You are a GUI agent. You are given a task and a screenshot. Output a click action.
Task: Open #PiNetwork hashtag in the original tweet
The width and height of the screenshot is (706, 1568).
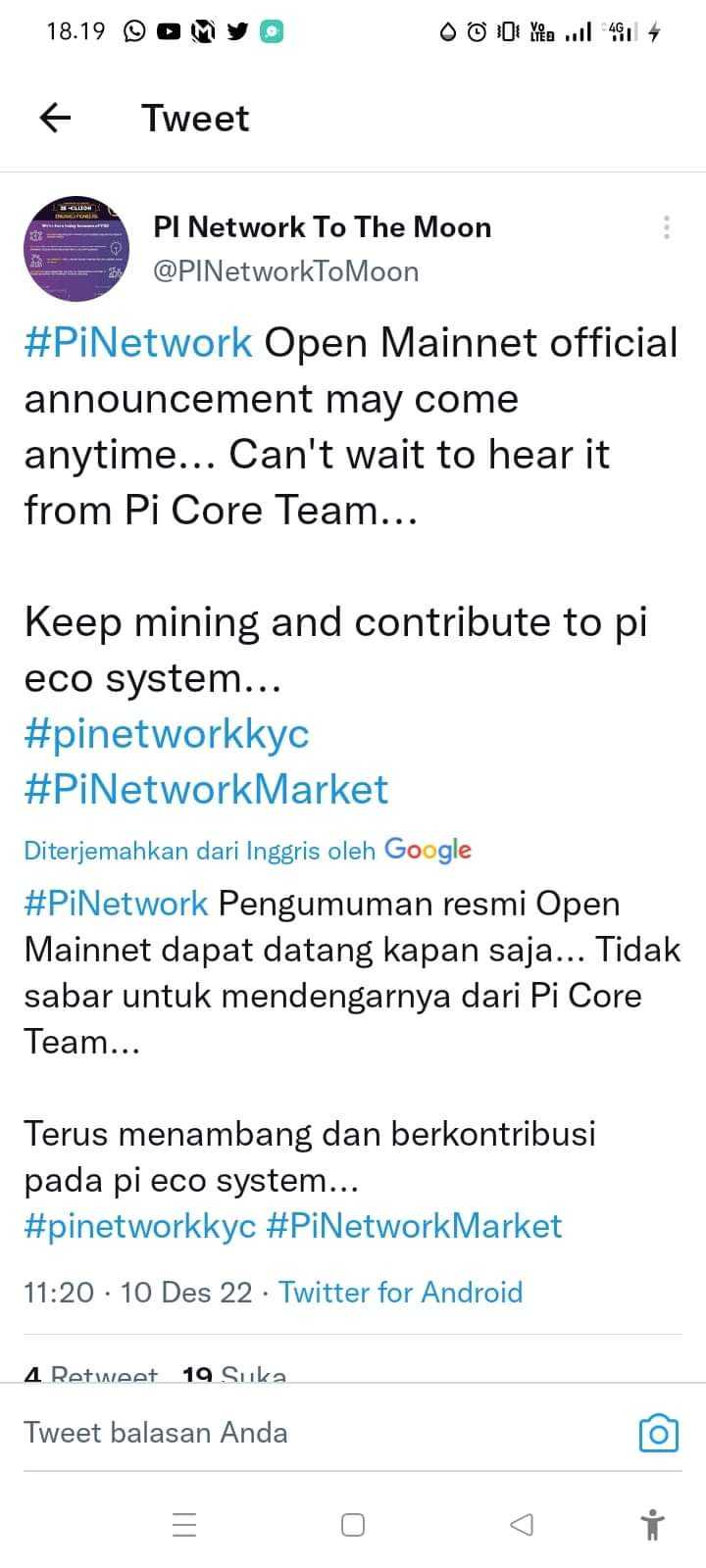tap(138, 343)
